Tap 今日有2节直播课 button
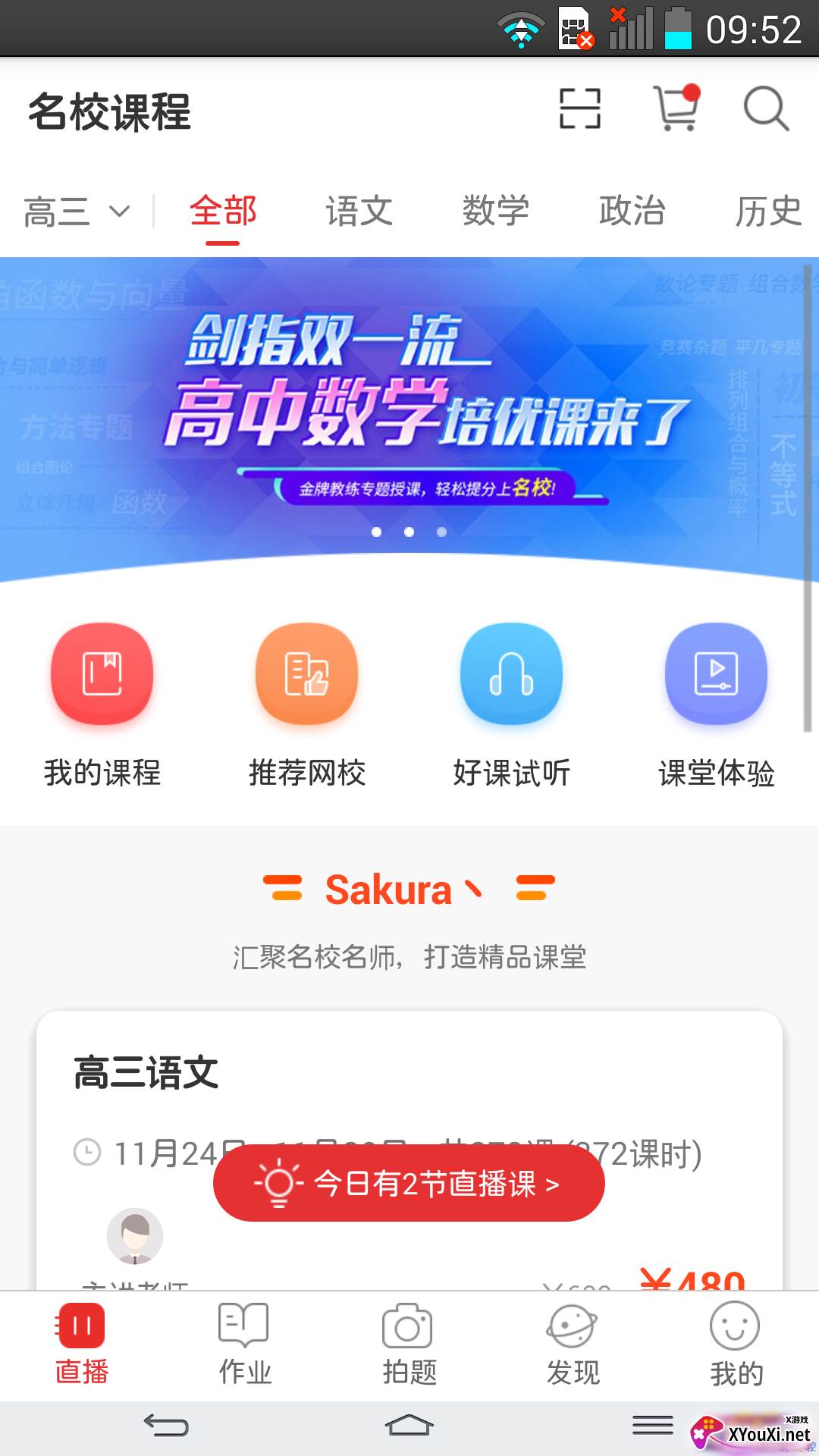 409,1183
